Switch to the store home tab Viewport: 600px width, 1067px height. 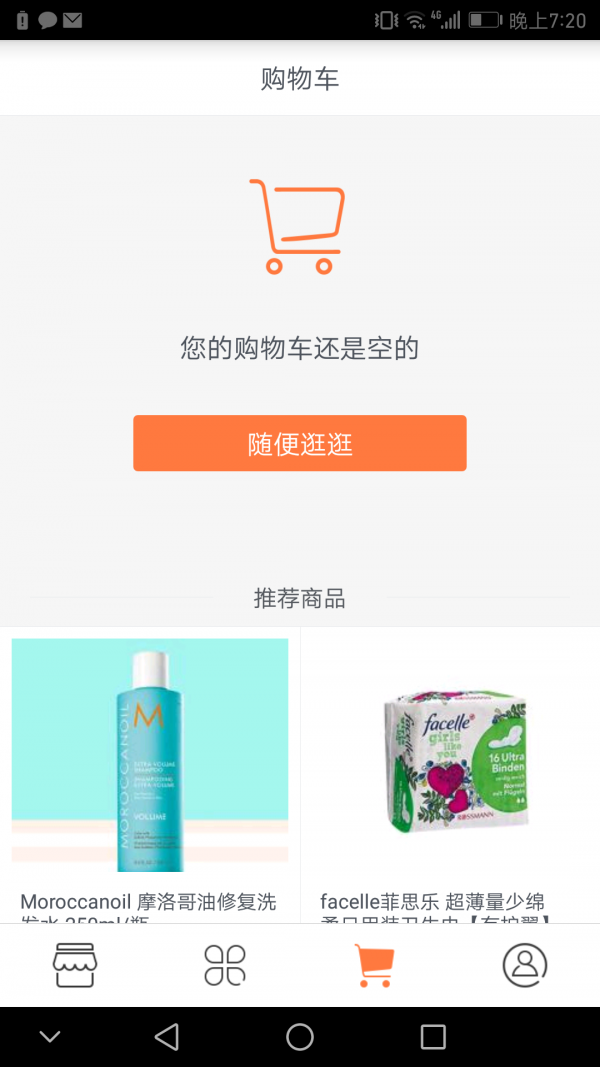[75, 965]
